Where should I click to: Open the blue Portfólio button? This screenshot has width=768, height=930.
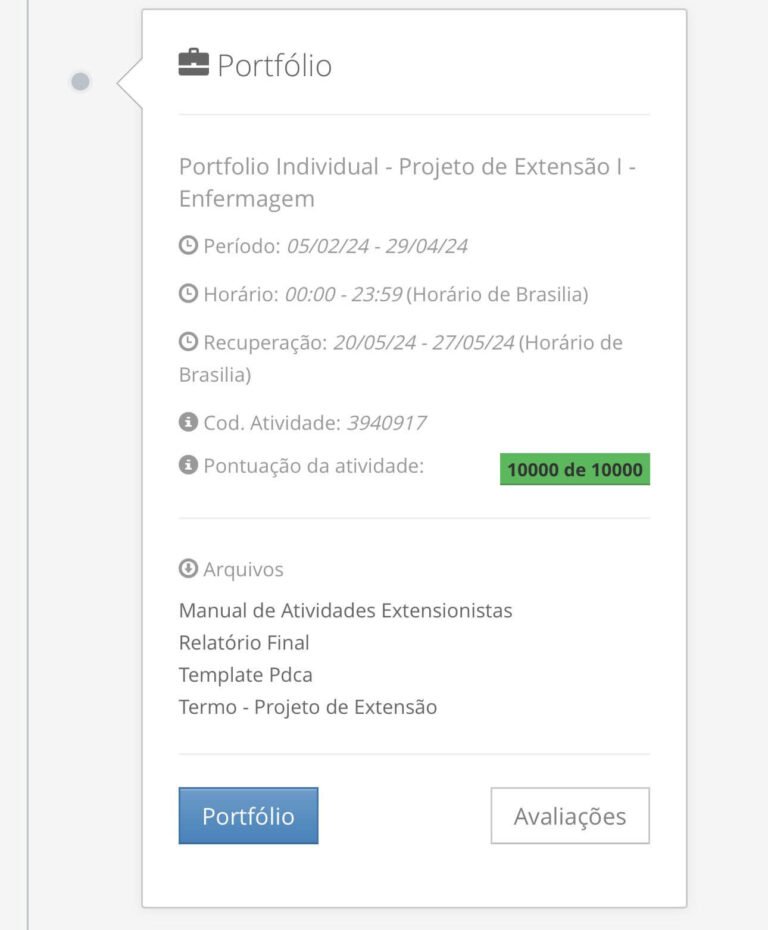click(248, 816)
